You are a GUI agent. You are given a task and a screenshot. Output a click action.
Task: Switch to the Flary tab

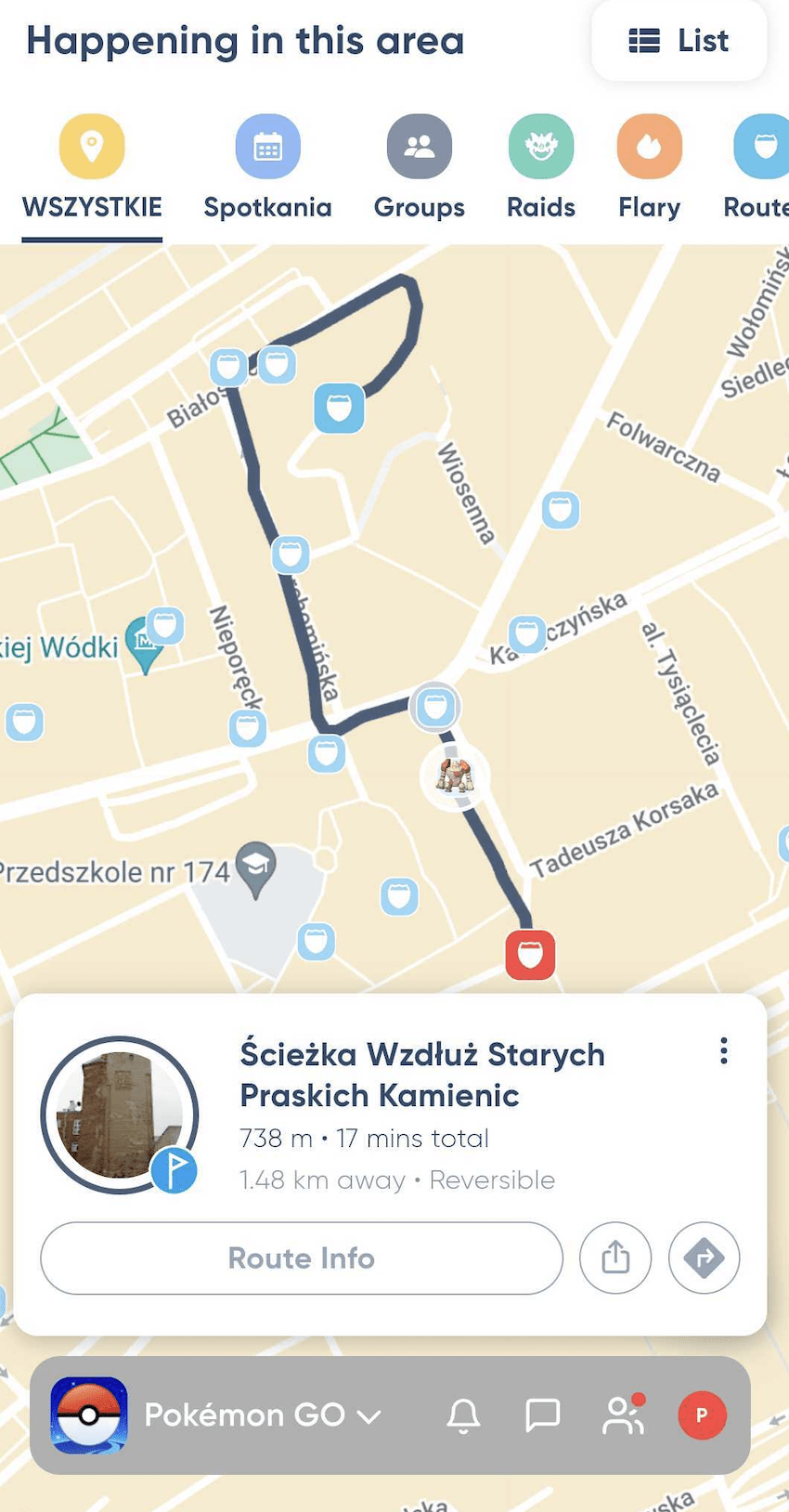pyautogui.click(x=649, y=167)
